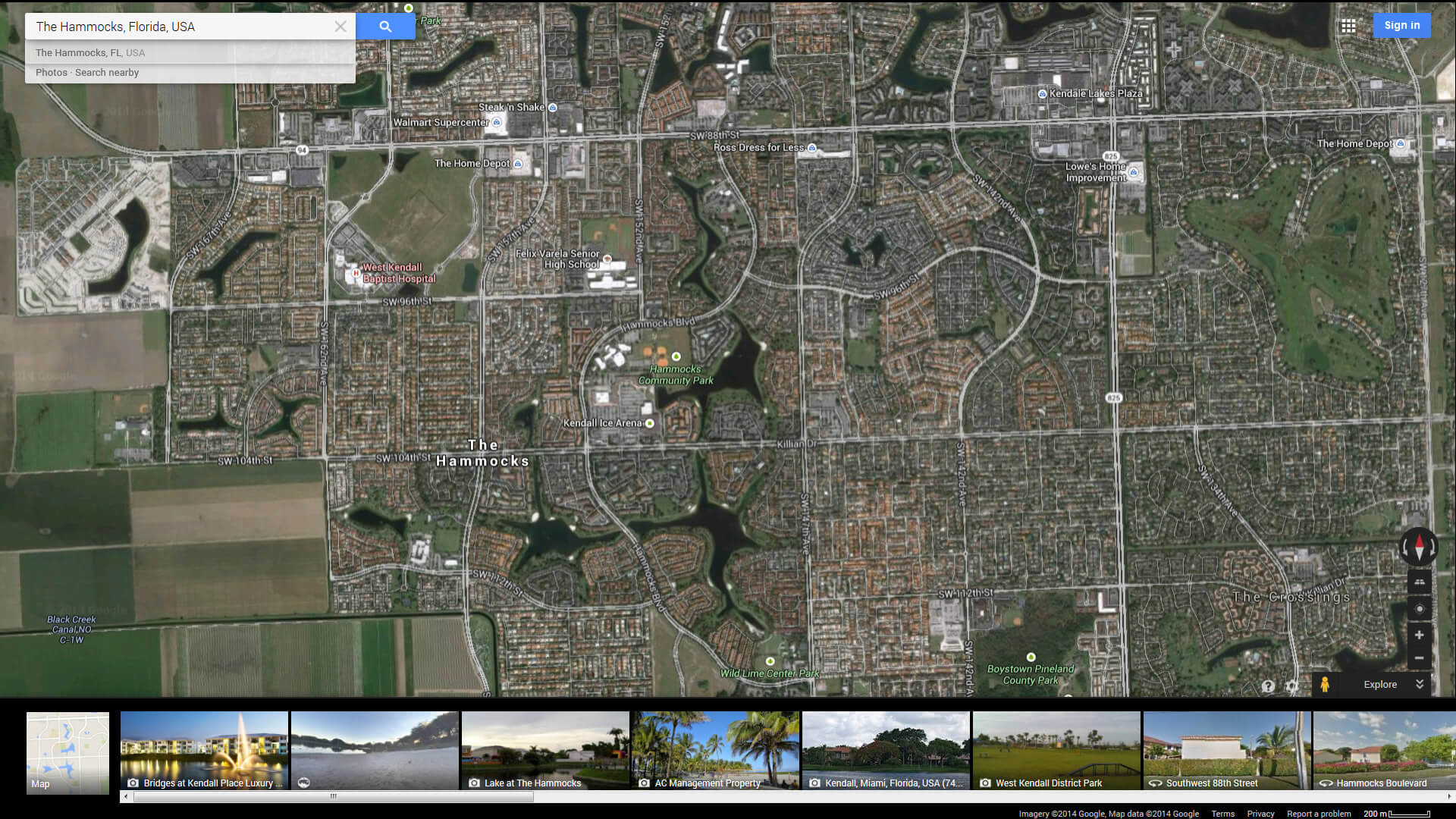Switch to the Map view tile
The width and height of the screenshot is (1456, 819).
(67, 752)
